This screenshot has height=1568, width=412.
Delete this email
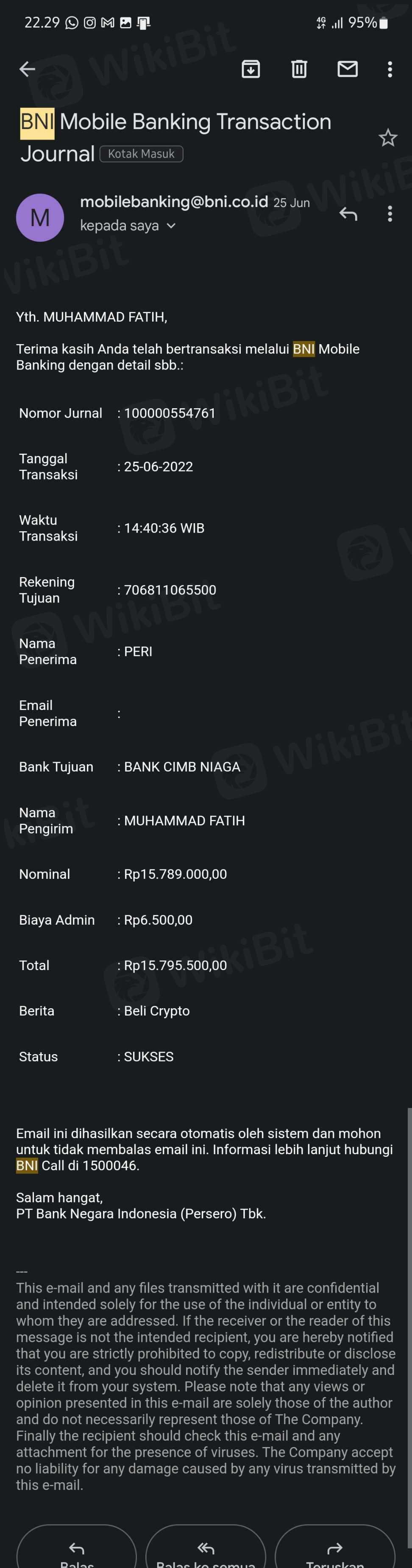(299, 70)
